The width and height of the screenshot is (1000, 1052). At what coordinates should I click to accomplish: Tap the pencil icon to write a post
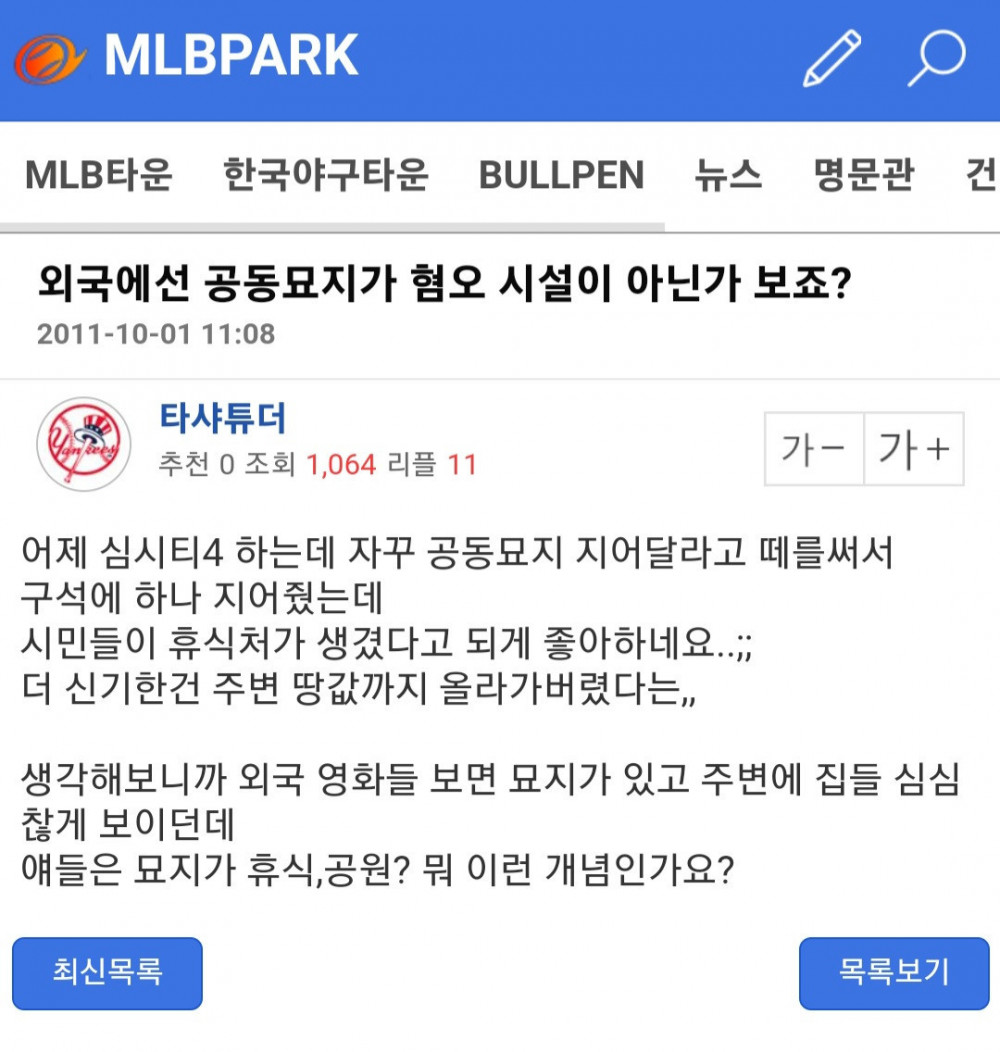point(832,58)
